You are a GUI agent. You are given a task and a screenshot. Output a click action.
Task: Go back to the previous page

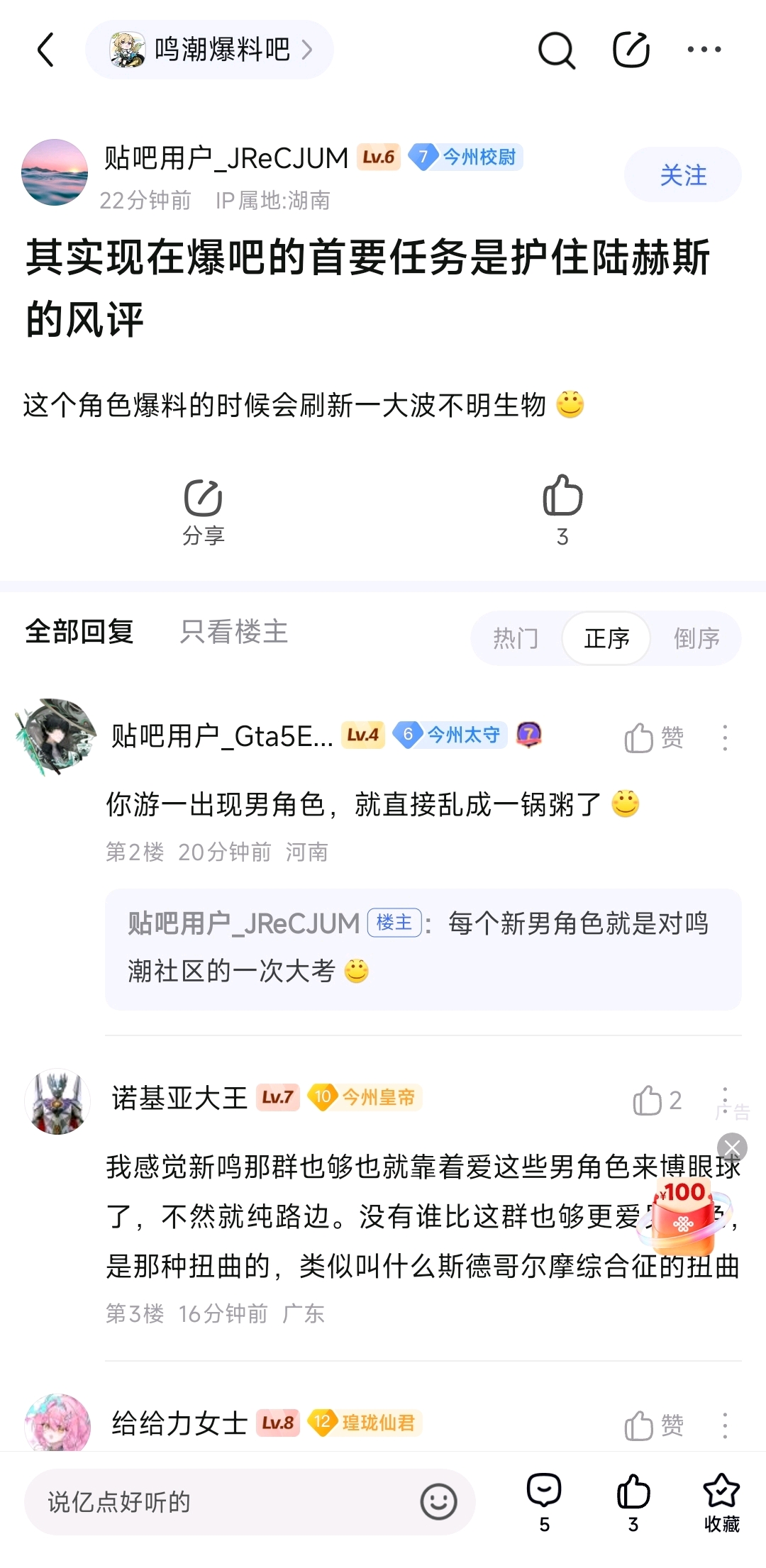[x=46, y=50]
